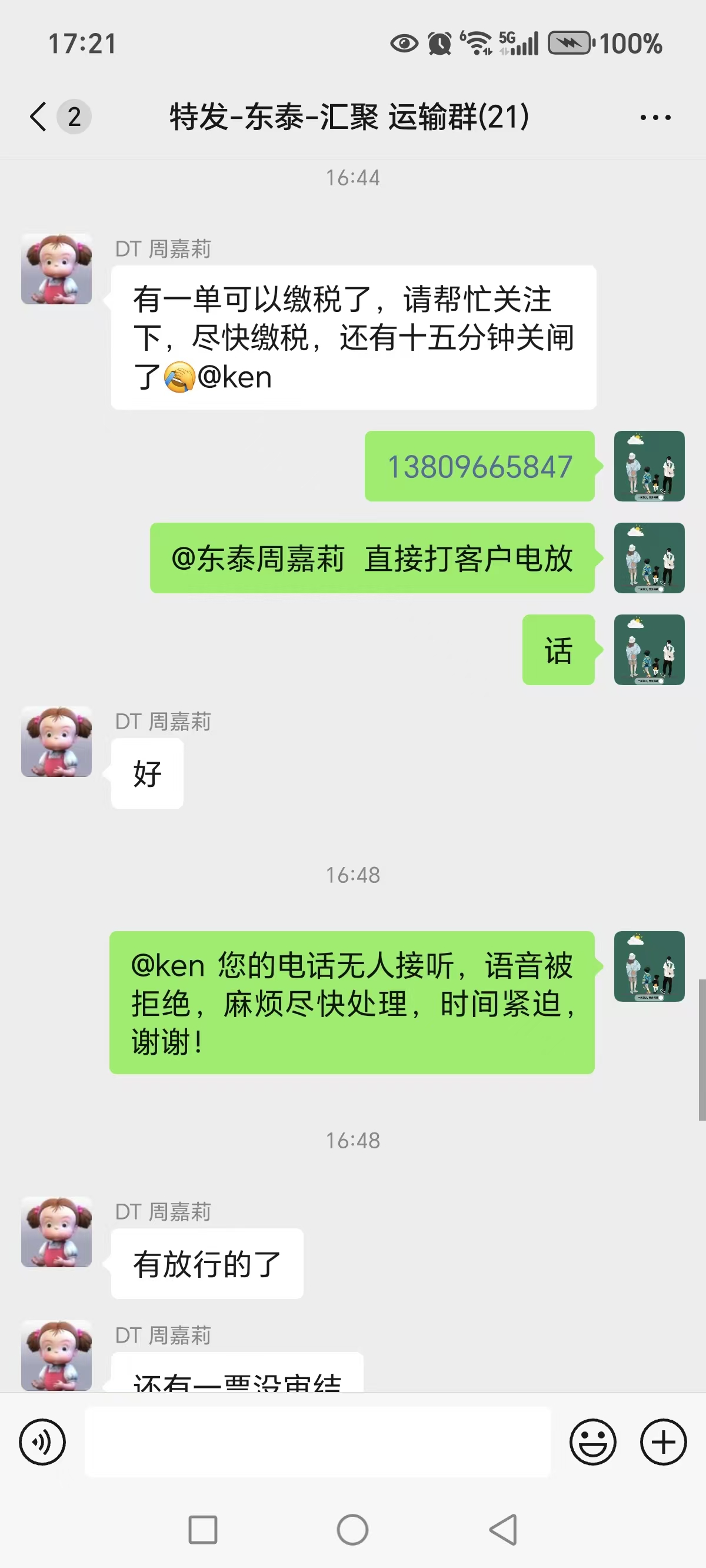Open my avatar beside the phone number
This screenshot has width=706, height=1568.
point(649,466)
